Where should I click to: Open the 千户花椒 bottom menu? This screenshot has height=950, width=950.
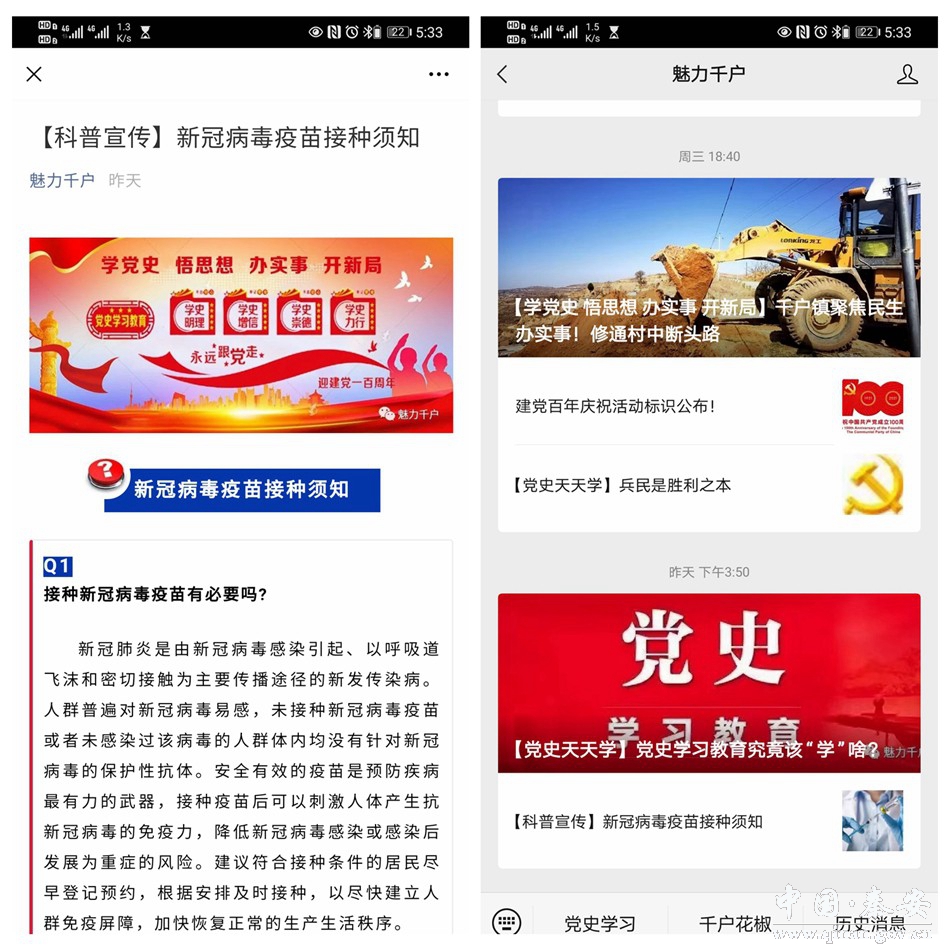coord(735,923)
